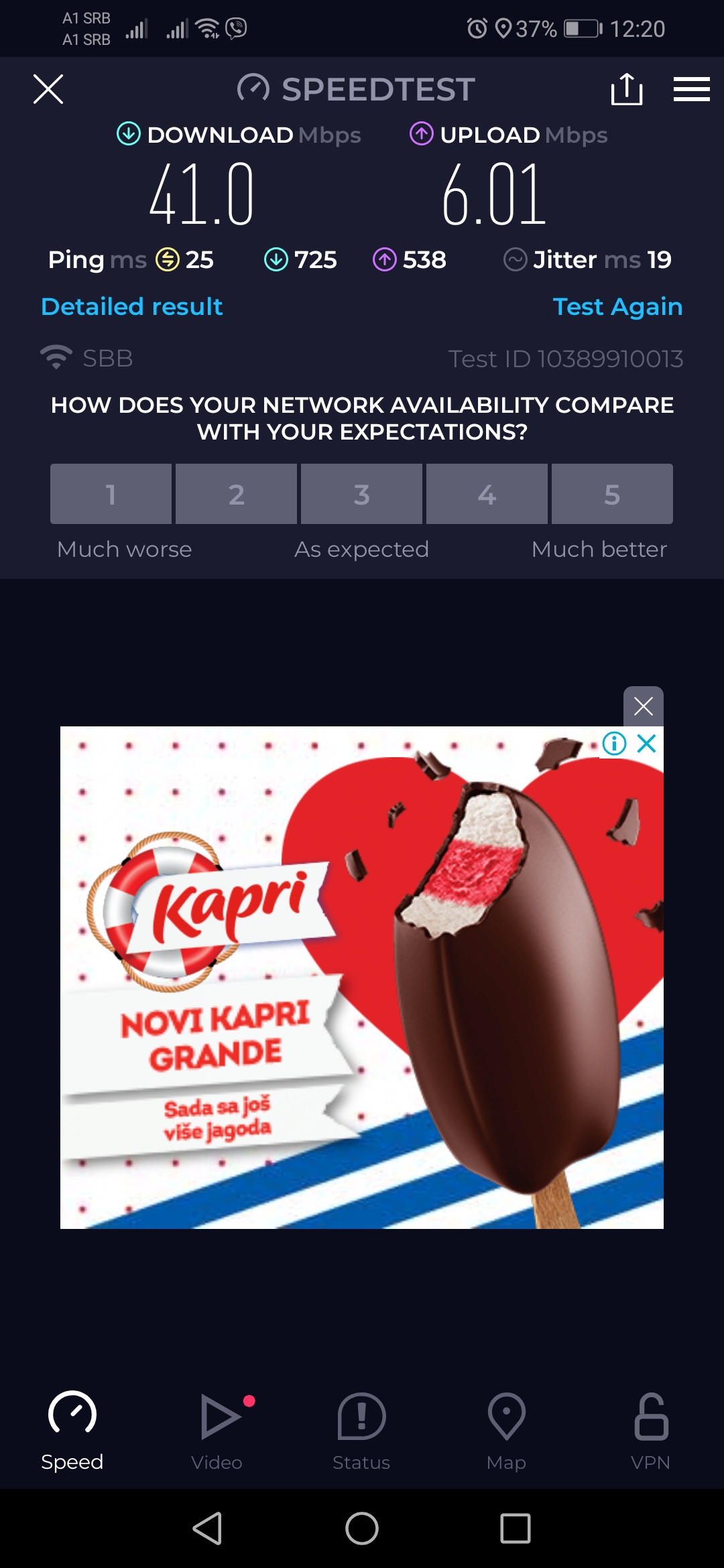Close the speed test result
Image resolution: width=724 pixels, height=1568 pixels.
click(48, 89)
